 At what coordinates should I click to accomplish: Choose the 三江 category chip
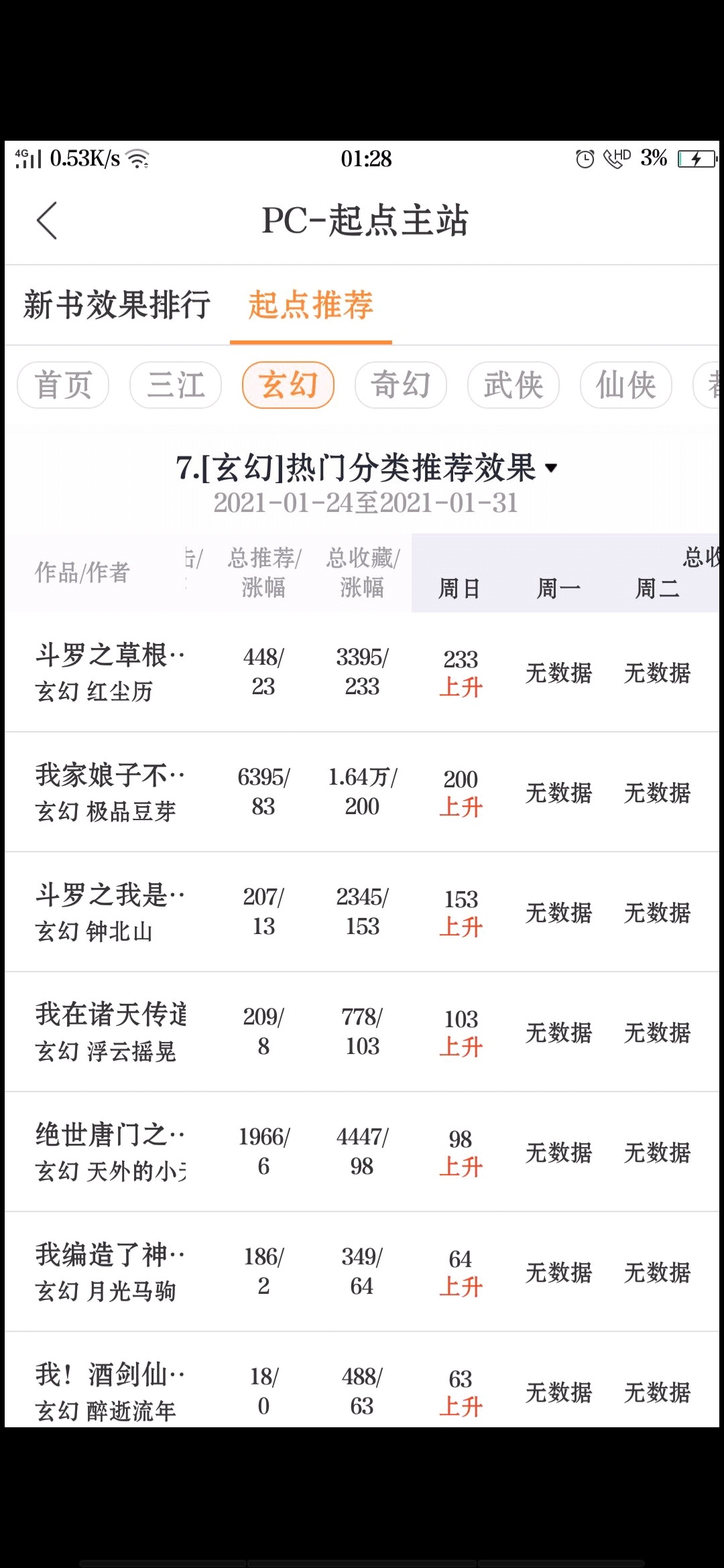tap(176, 385)
